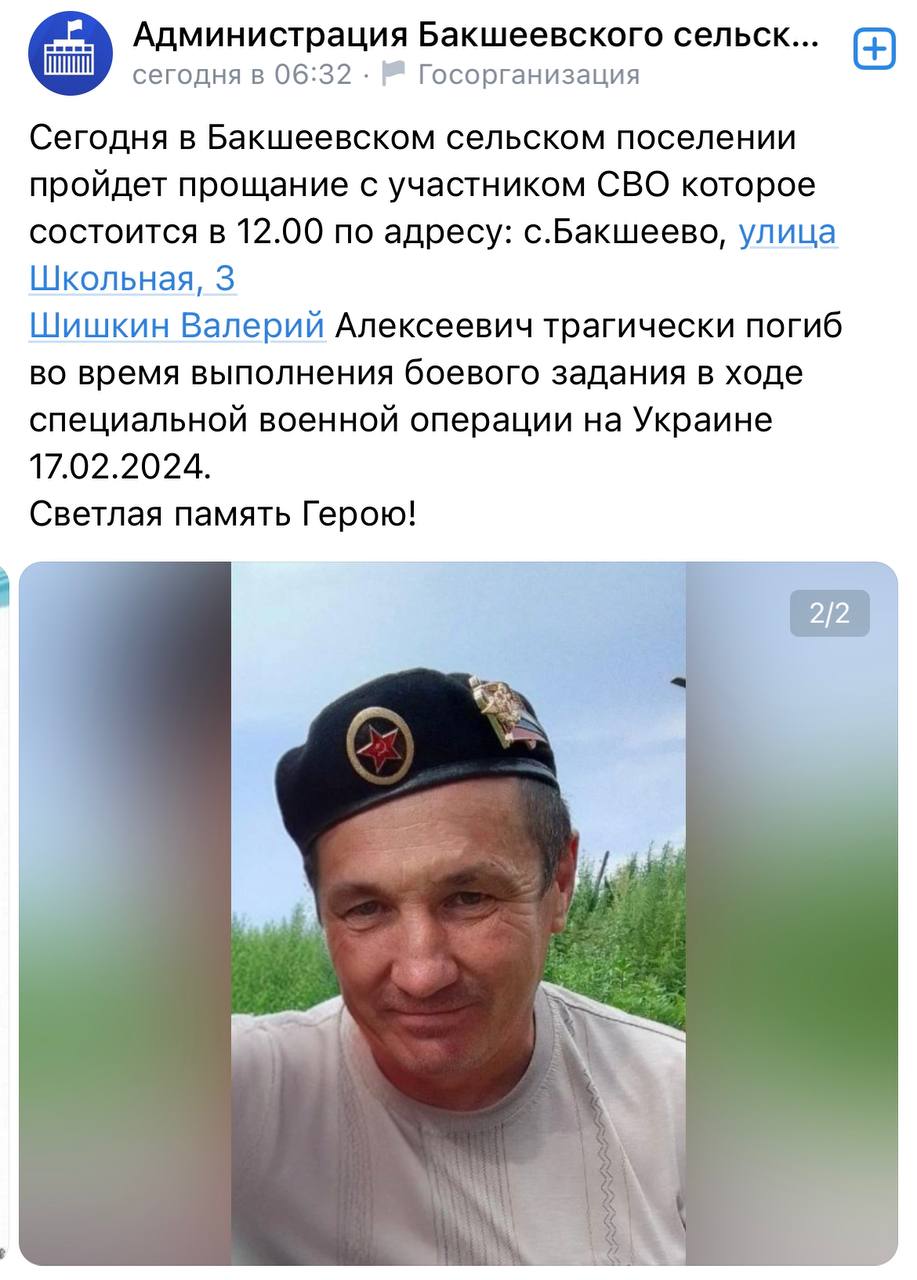Open the attached photo in full view
The image size is (917, 1280).
[x=458, y=912]
